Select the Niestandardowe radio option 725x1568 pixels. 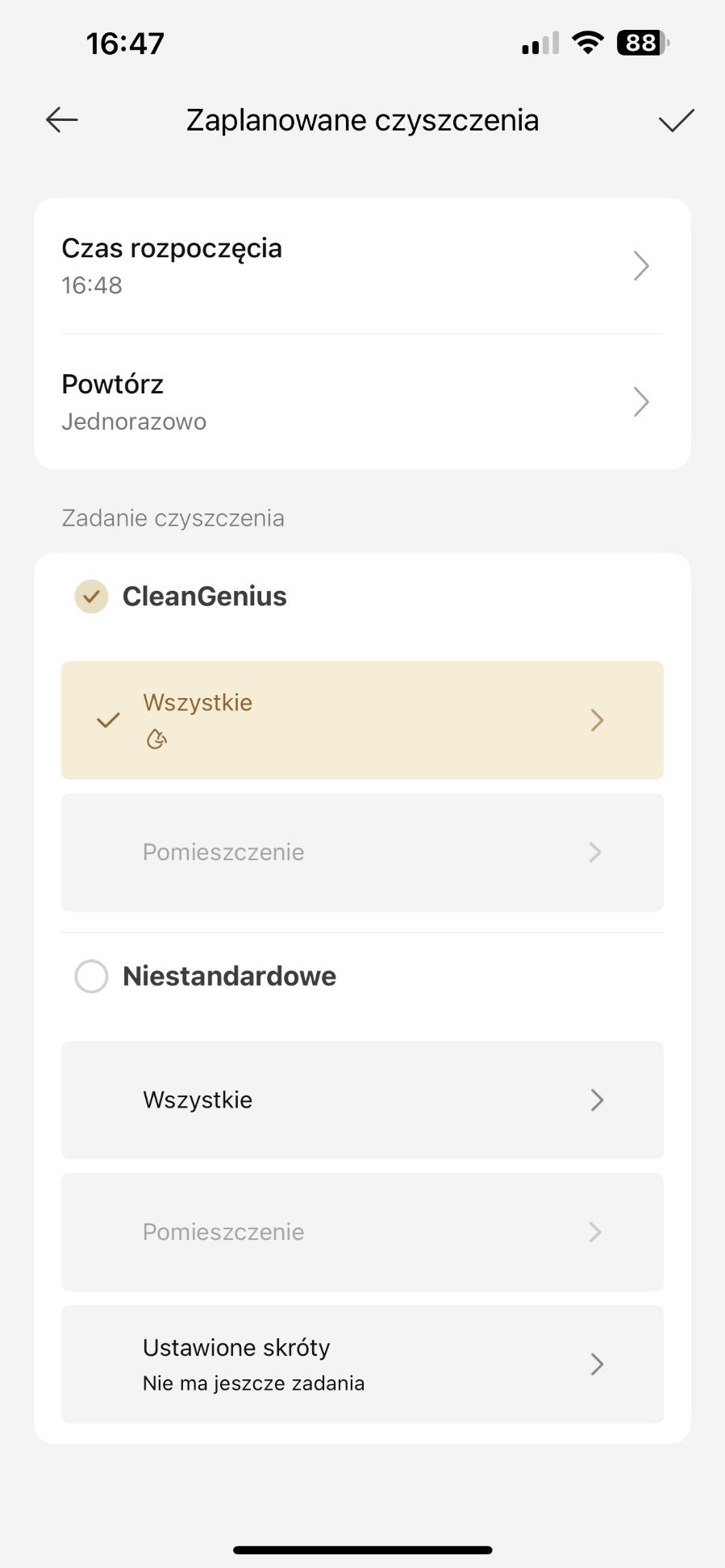91,976
